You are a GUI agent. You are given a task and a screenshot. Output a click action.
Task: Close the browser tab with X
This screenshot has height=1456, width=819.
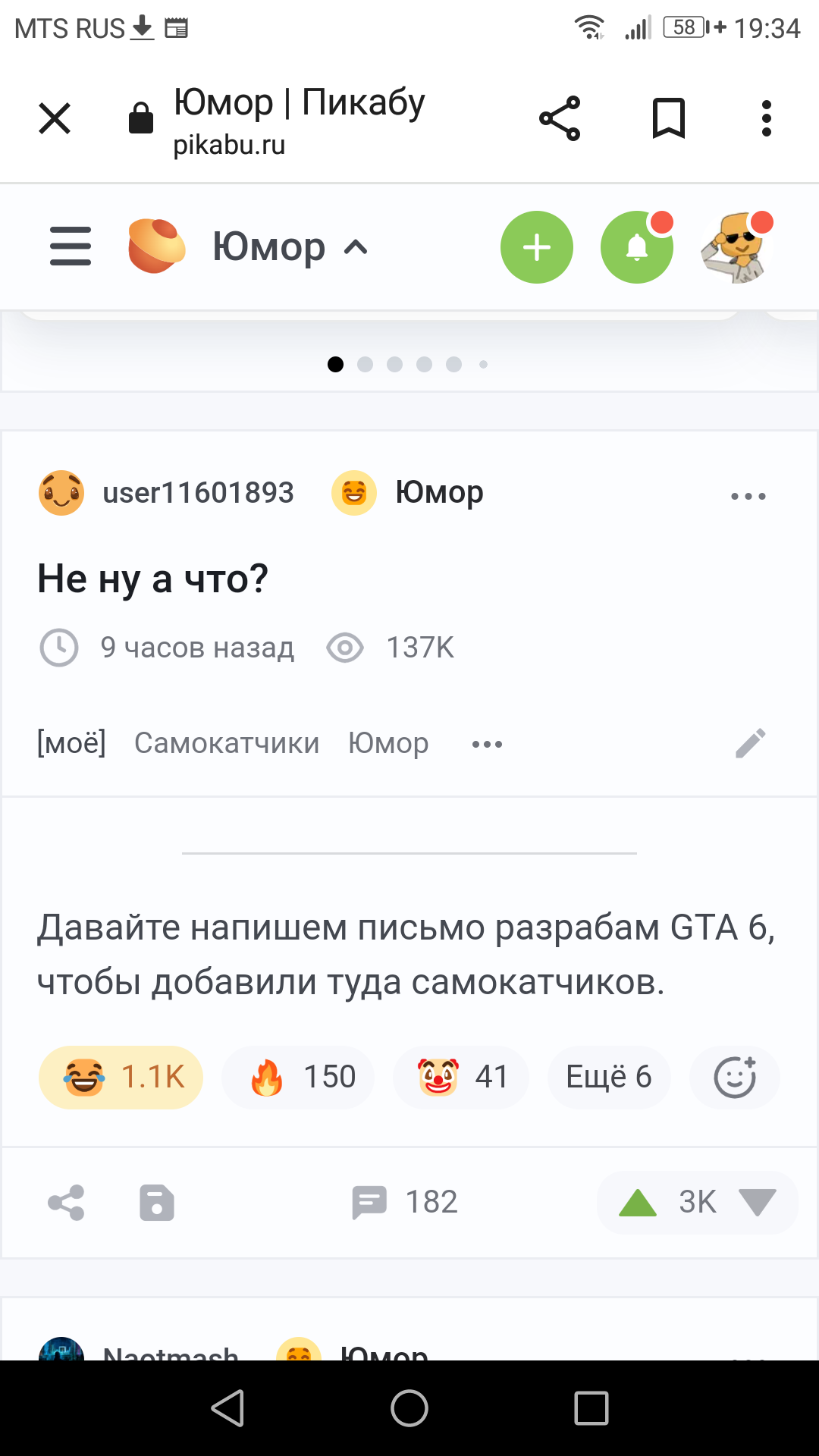point(55,118)
